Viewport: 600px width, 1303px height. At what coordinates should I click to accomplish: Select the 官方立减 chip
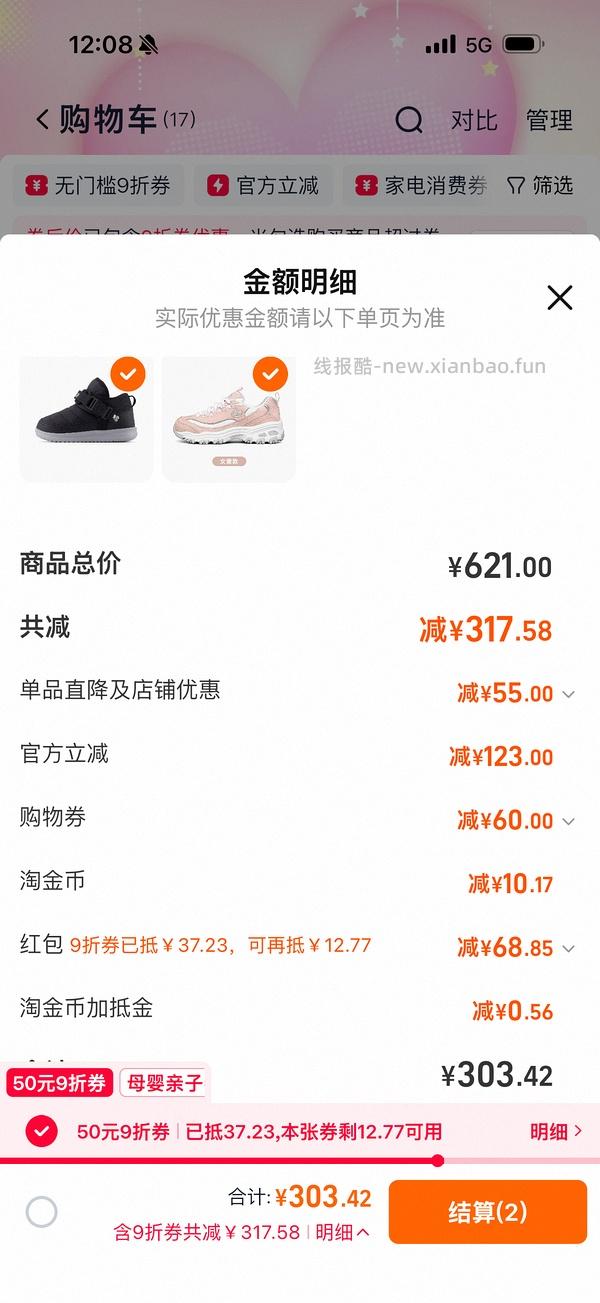point(263,186)
